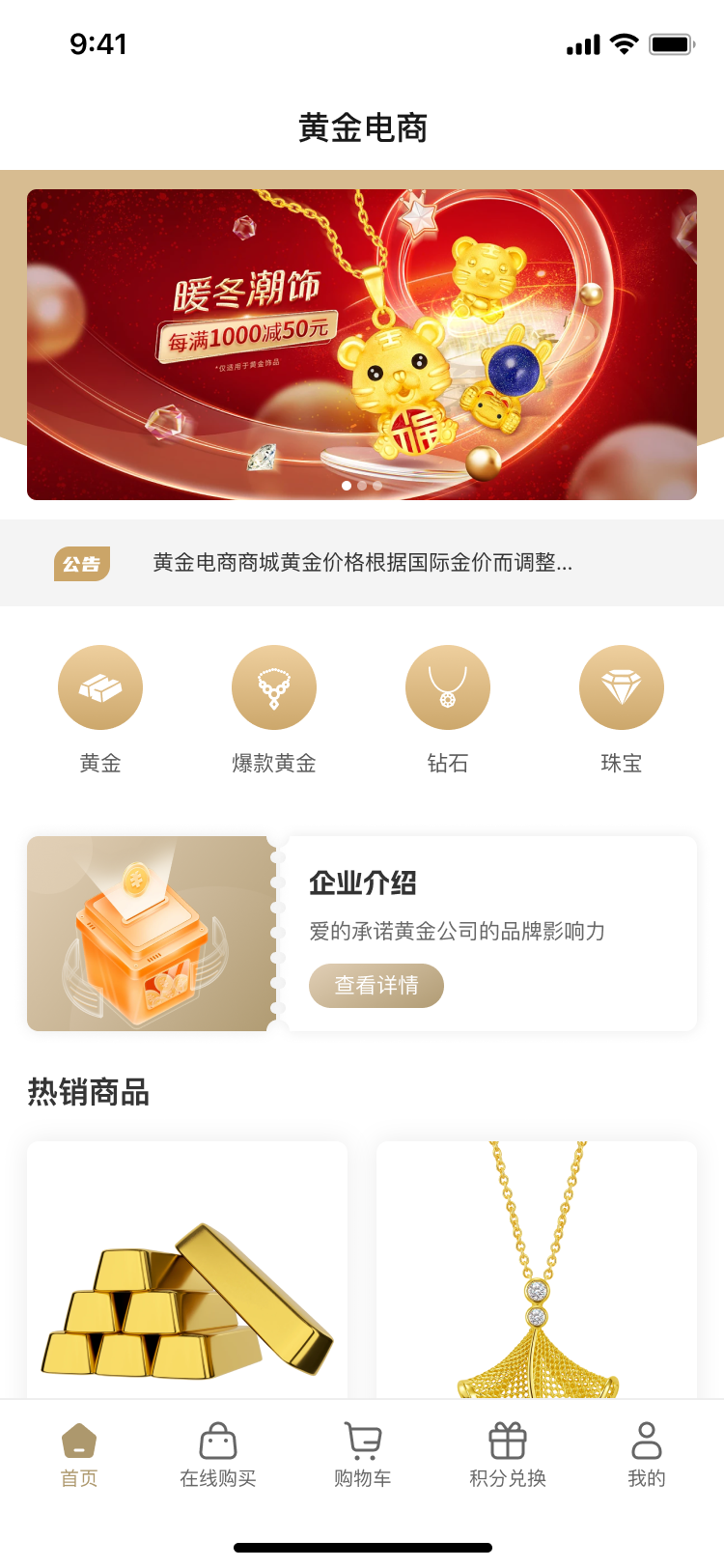Tap the 查看详情 button
Viewport: 724px width, 1568px height.
click(376, 986)
